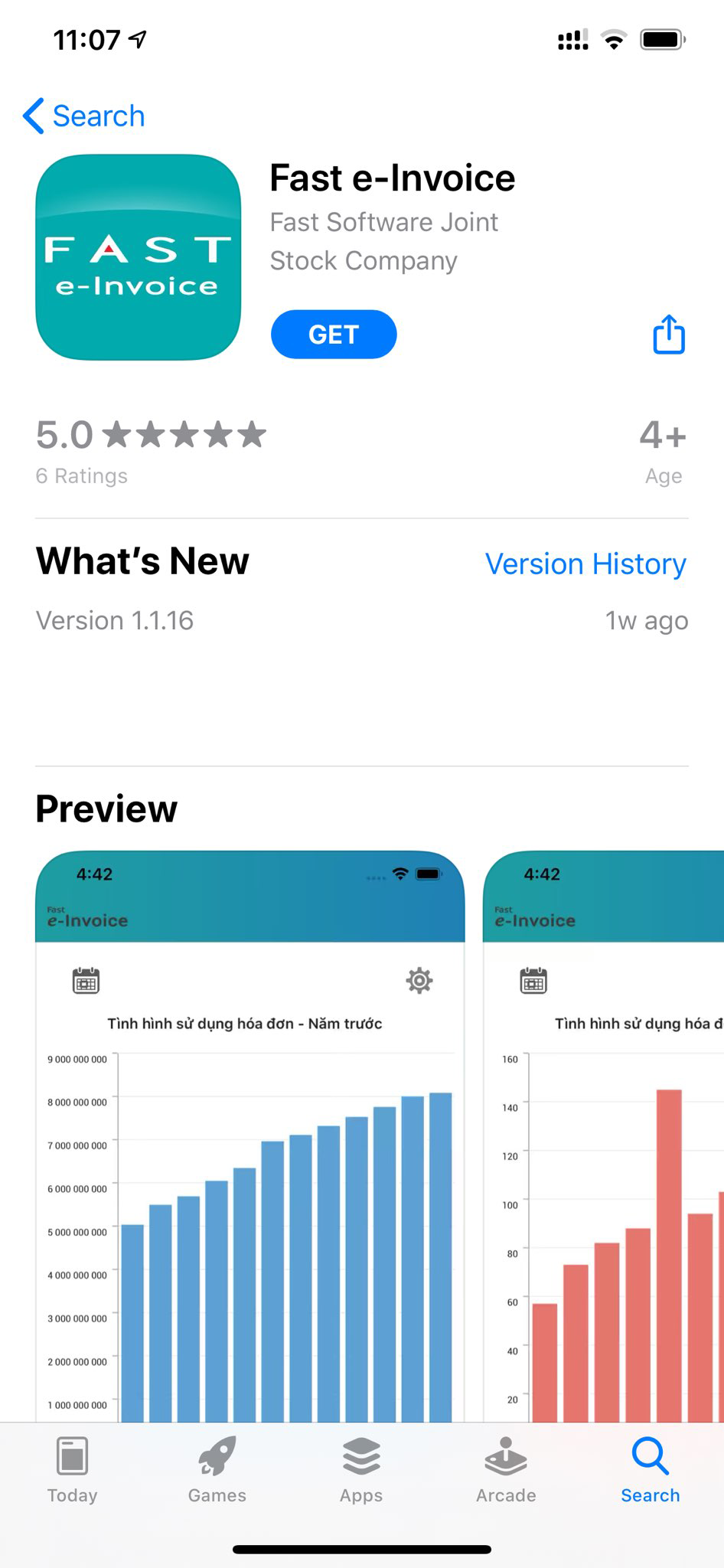View the 5.0 star ratings

[x=150, y=450]
